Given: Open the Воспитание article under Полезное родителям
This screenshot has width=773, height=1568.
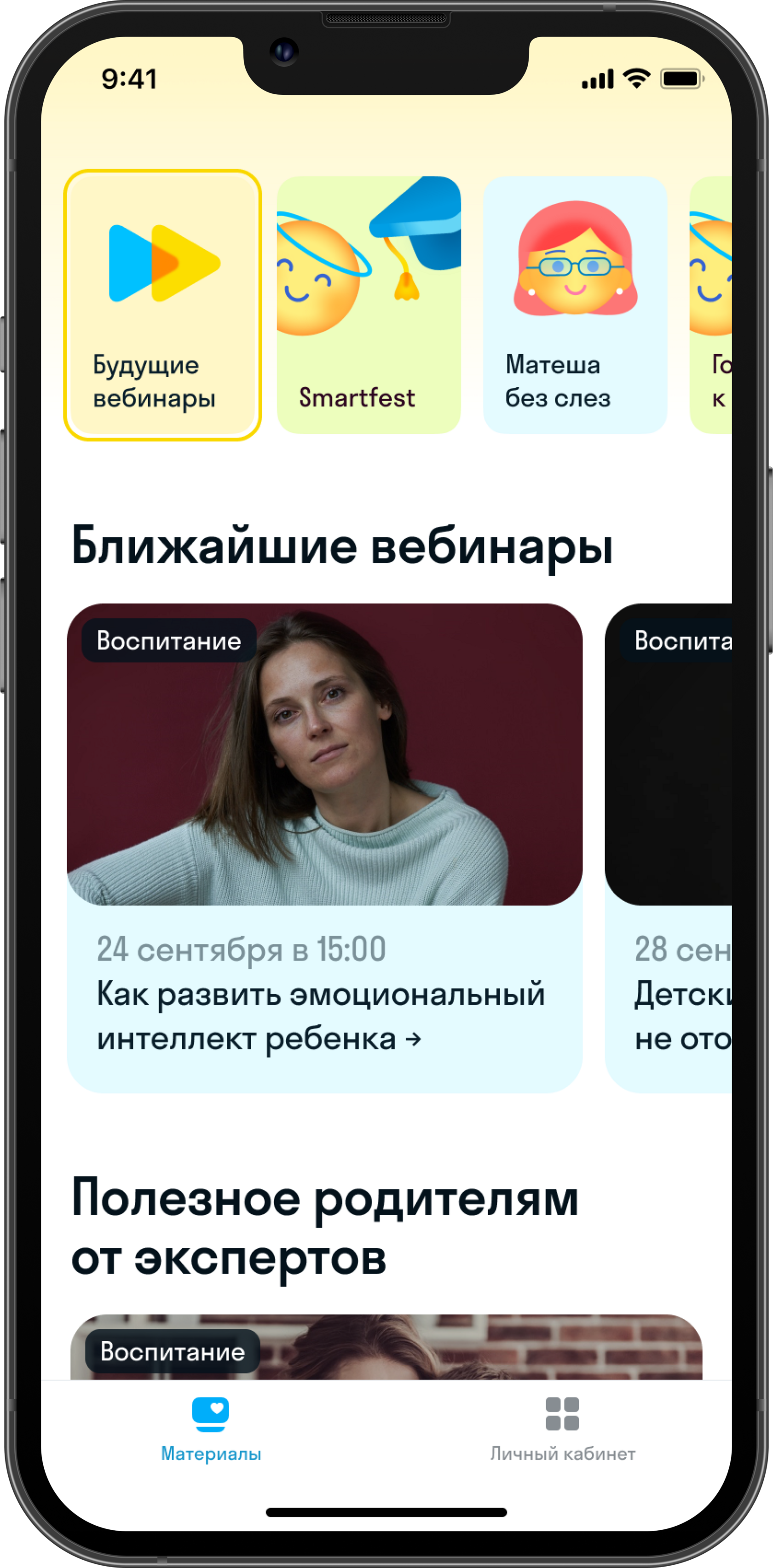Looking at the screenshot, I should pos(386,1348).
